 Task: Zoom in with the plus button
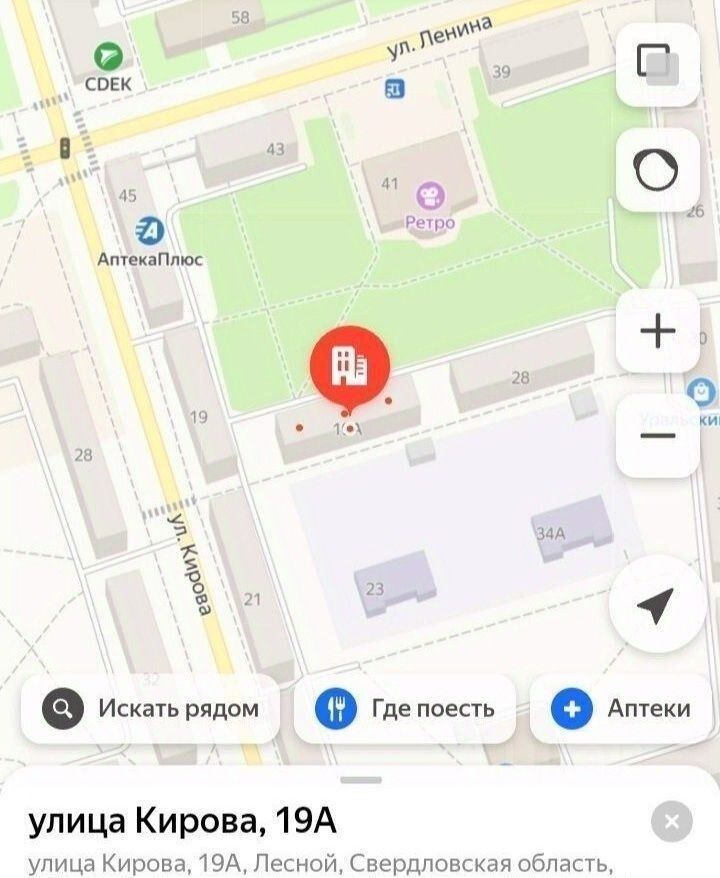[657, 331]
